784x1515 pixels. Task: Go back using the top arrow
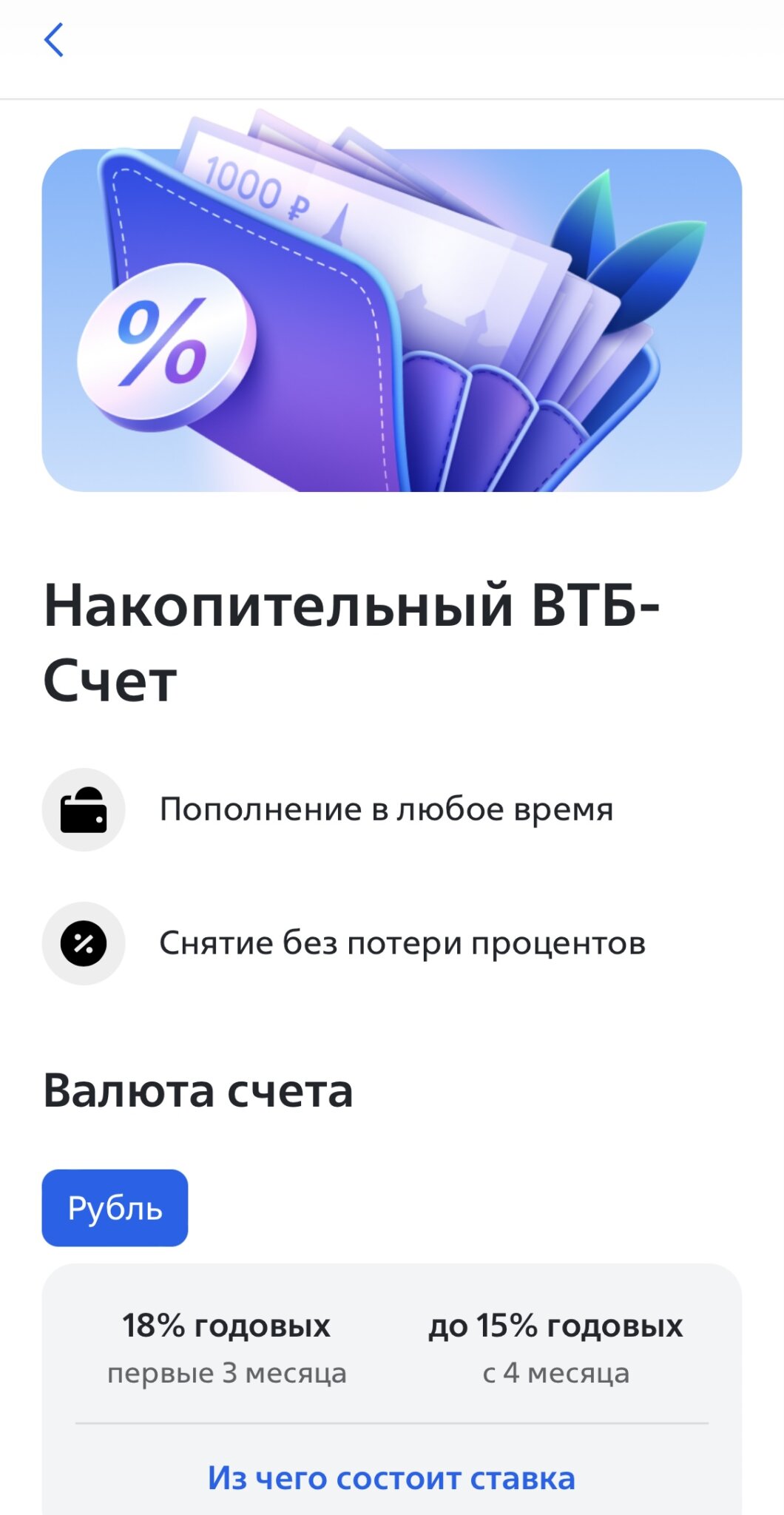click(x=54, y=40)
